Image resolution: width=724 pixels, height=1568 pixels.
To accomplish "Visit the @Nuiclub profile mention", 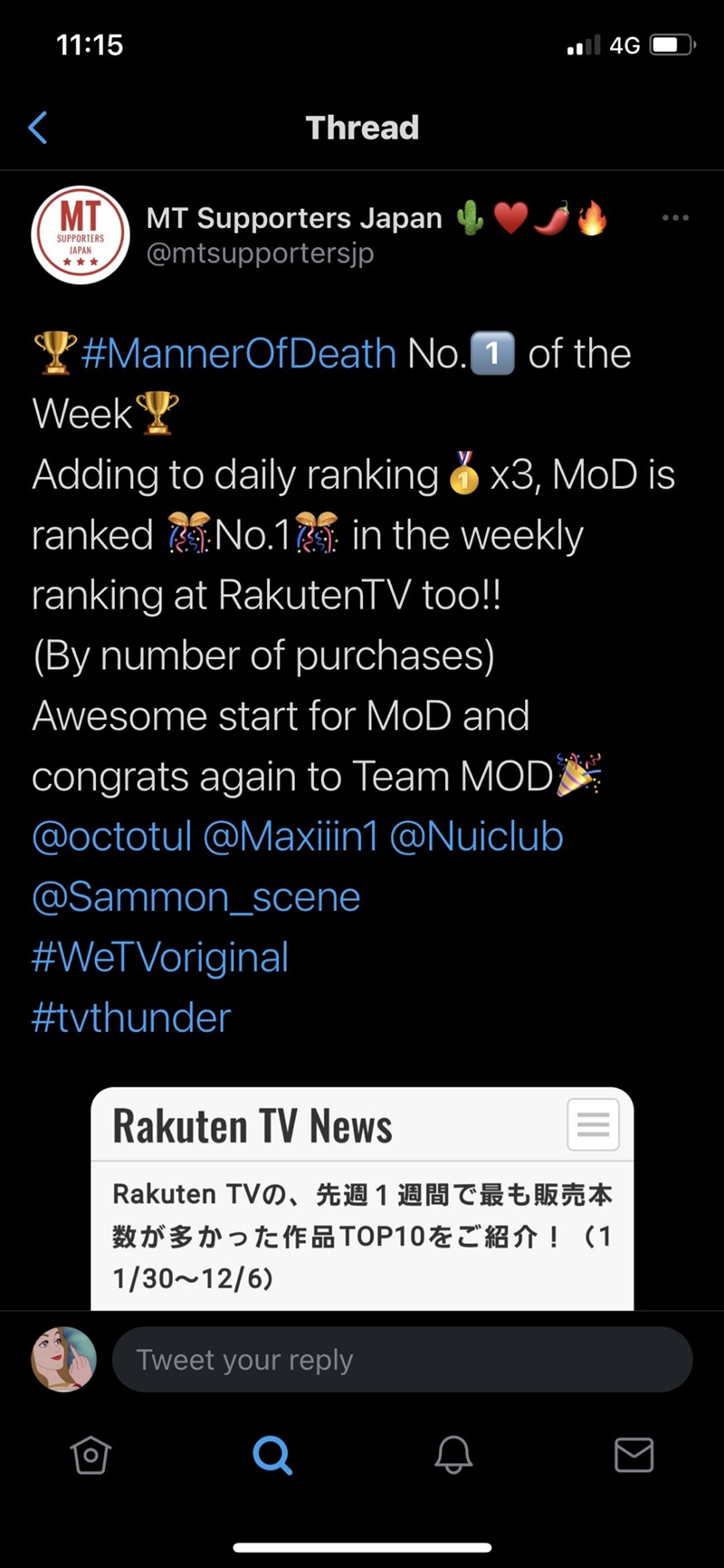I will (476, 837).
